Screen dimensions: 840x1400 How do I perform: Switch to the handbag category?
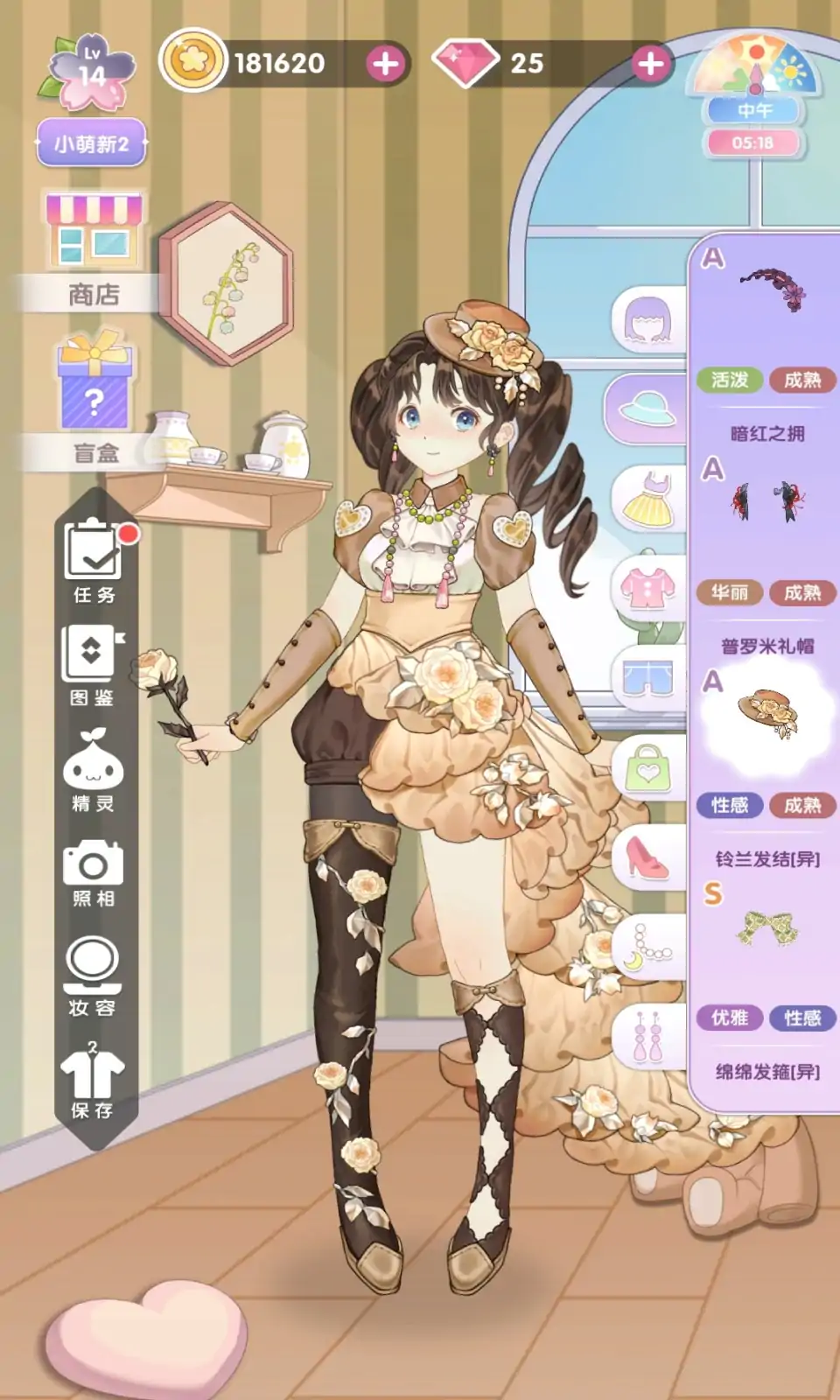click(647, 768)
